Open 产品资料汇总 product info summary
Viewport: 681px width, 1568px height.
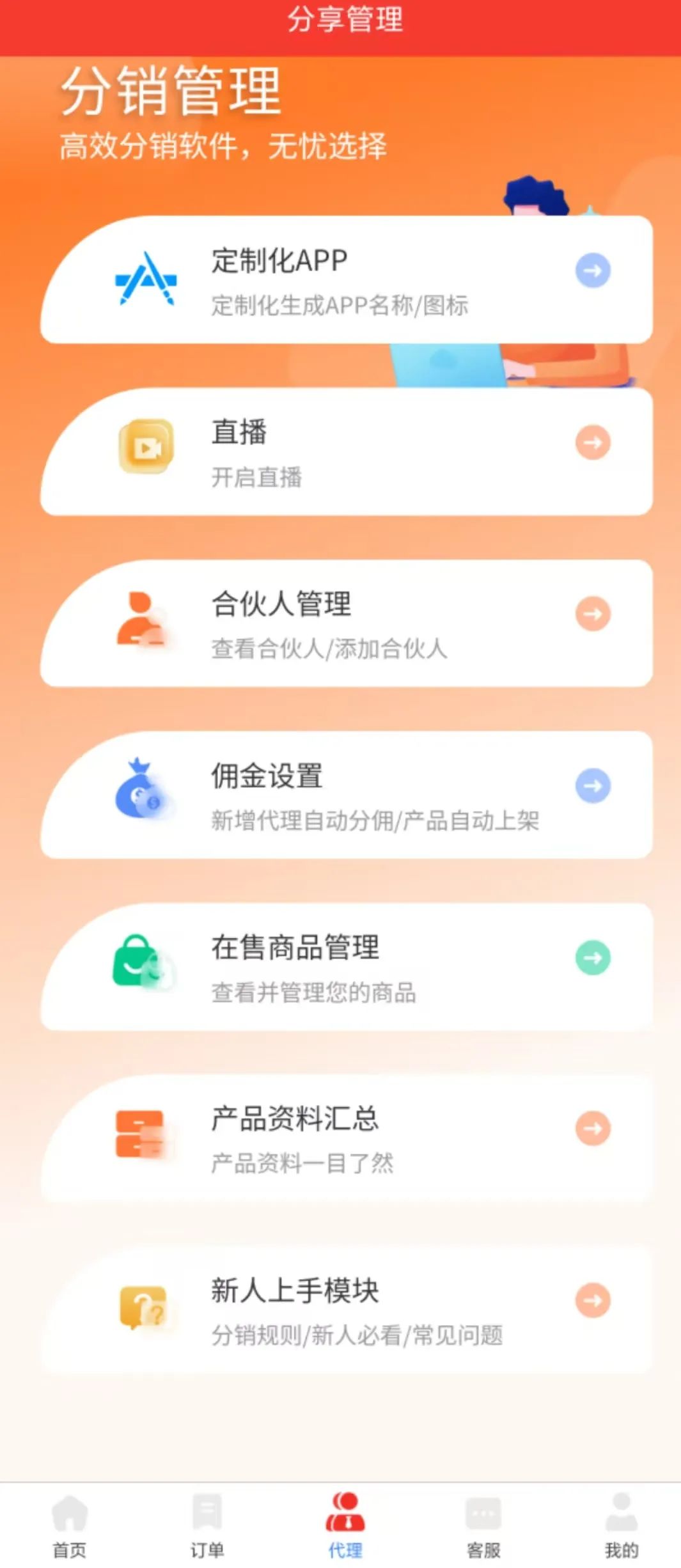click(x=346, y=1138)
